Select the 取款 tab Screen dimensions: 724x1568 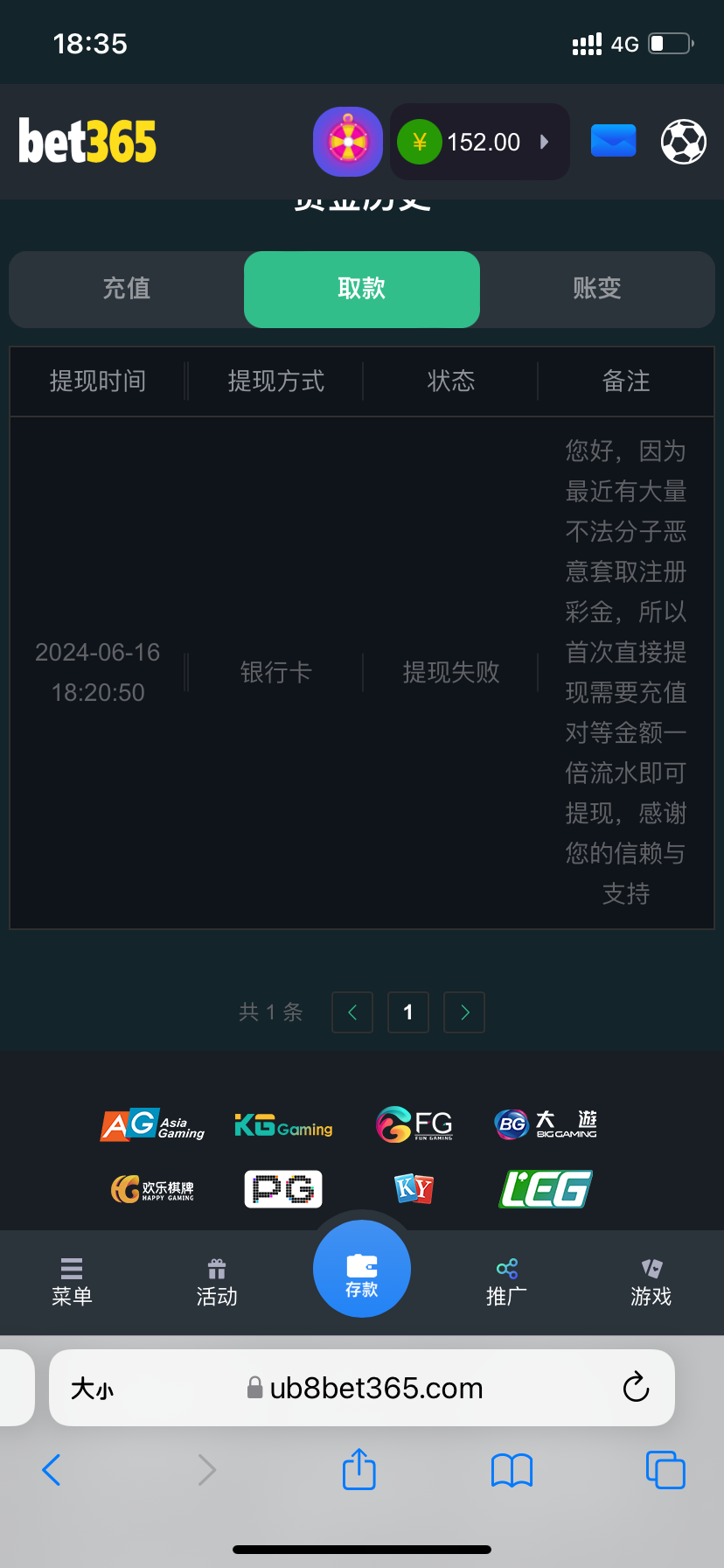(362, 289)
